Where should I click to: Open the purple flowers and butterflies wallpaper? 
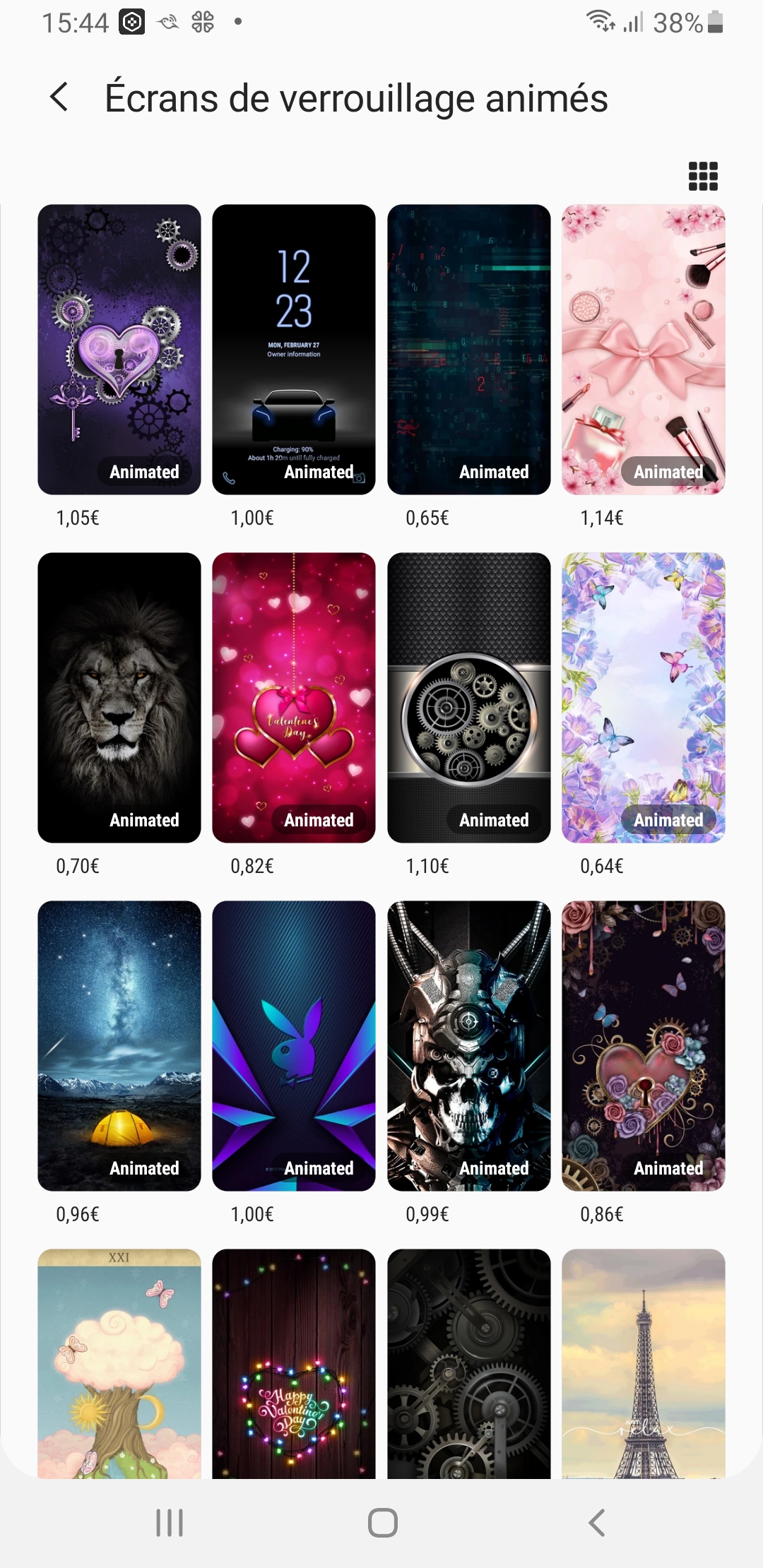644,698
